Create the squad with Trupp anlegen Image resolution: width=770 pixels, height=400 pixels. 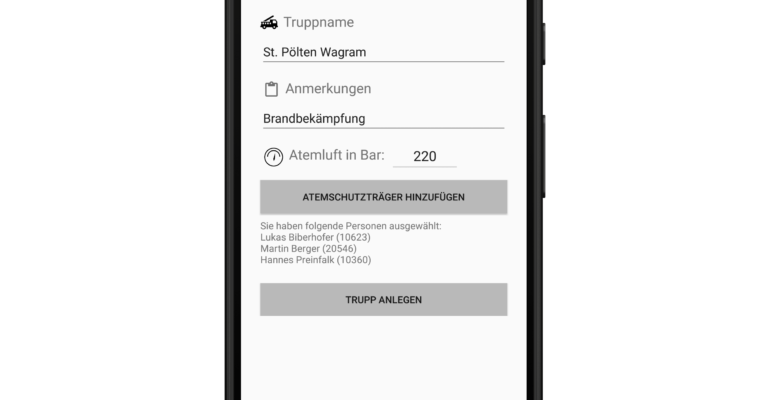pos(383,299)
